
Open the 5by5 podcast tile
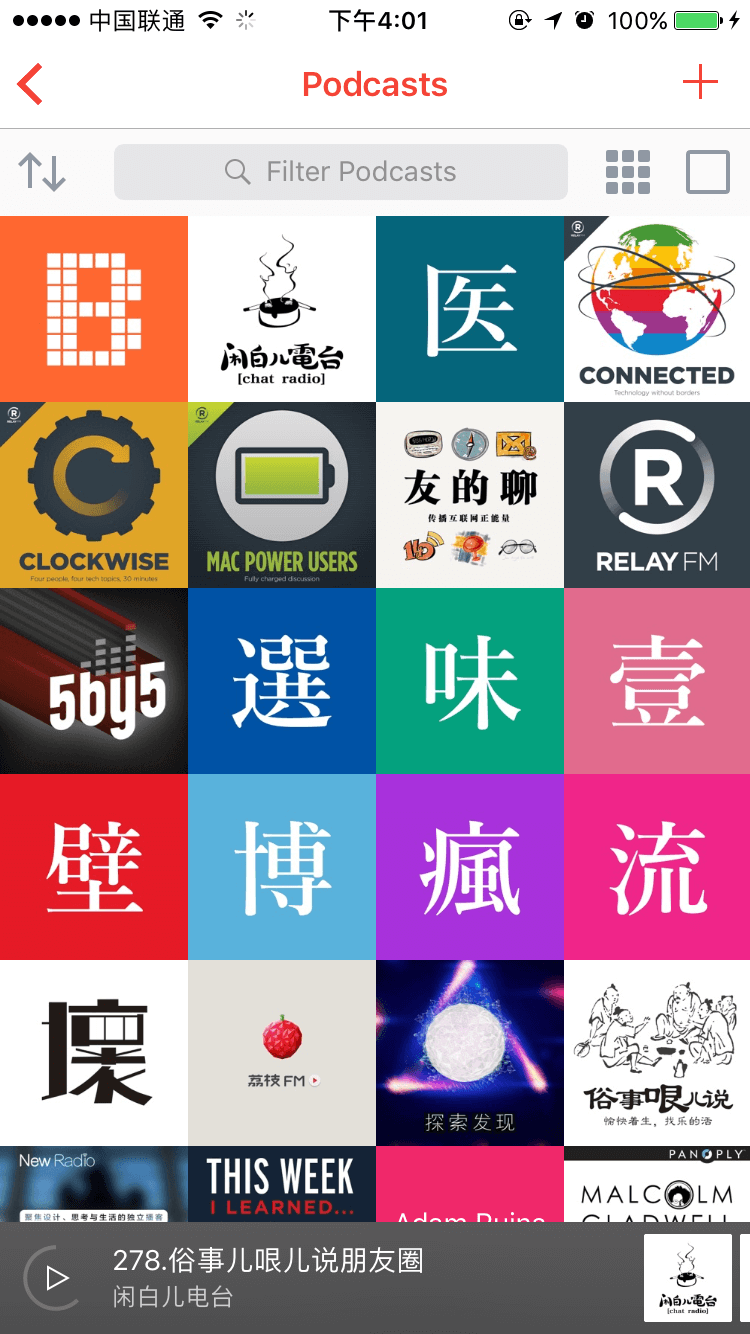click(x=94, y=681)
